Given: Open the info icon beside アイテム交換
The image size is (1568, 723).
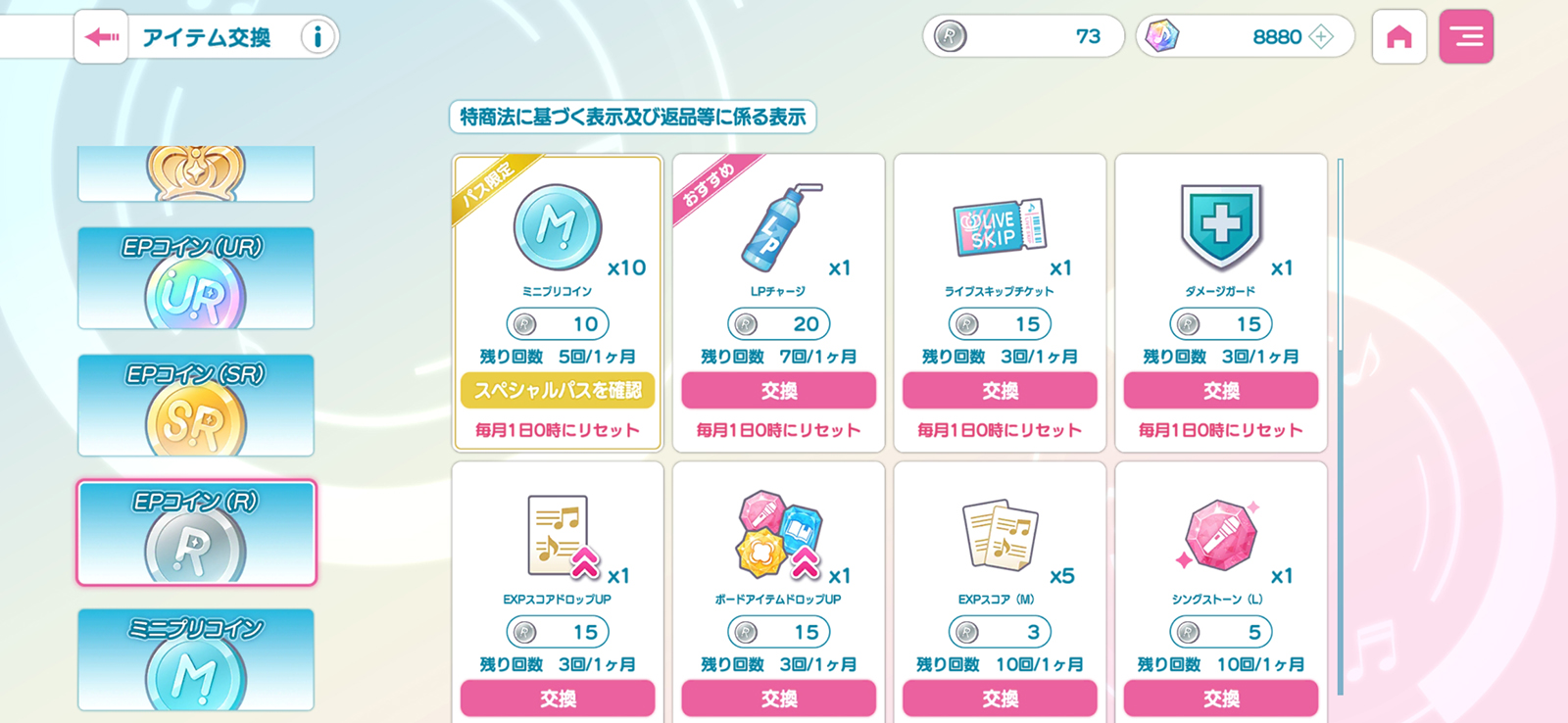Looking at the screenshot, I should pos(317,37).
